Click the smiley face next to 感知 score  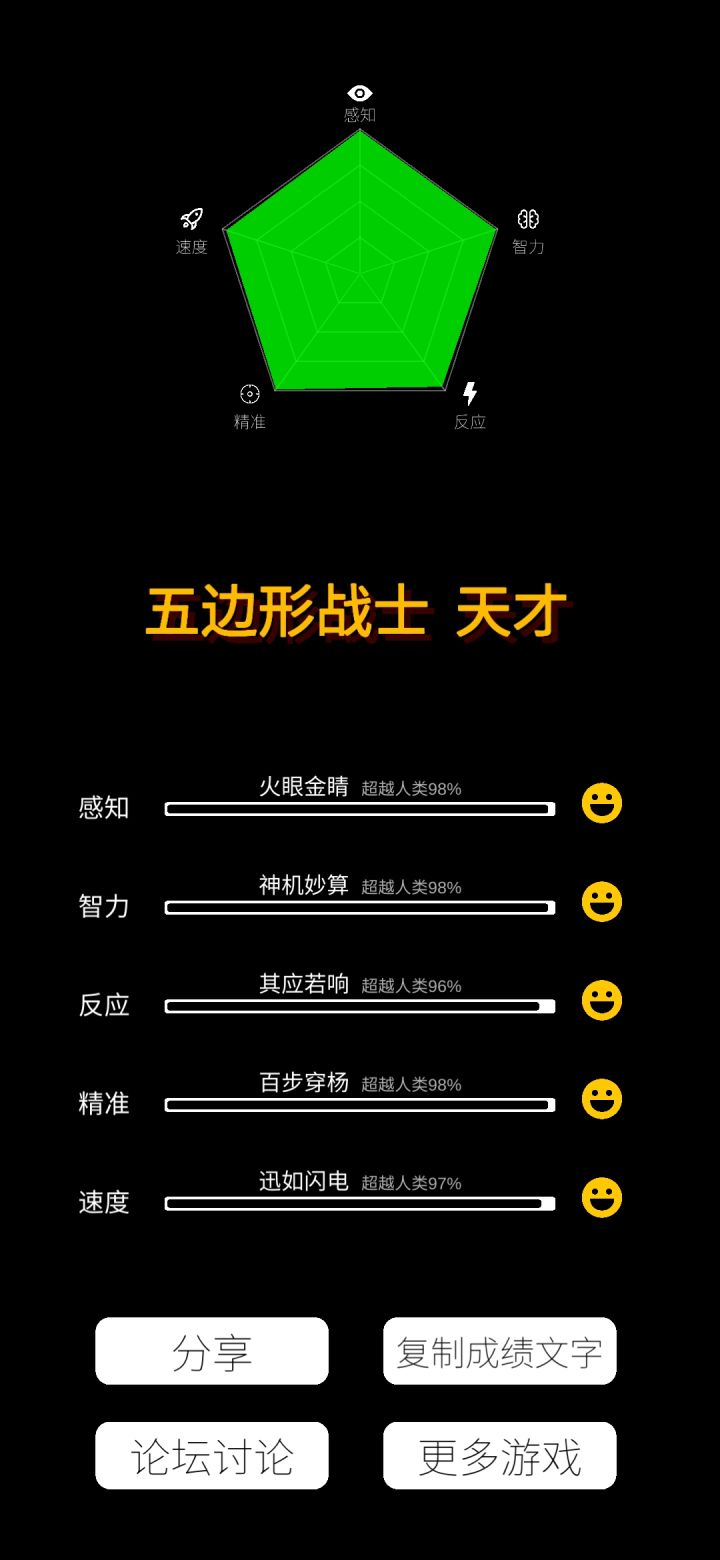coord(600,802)
